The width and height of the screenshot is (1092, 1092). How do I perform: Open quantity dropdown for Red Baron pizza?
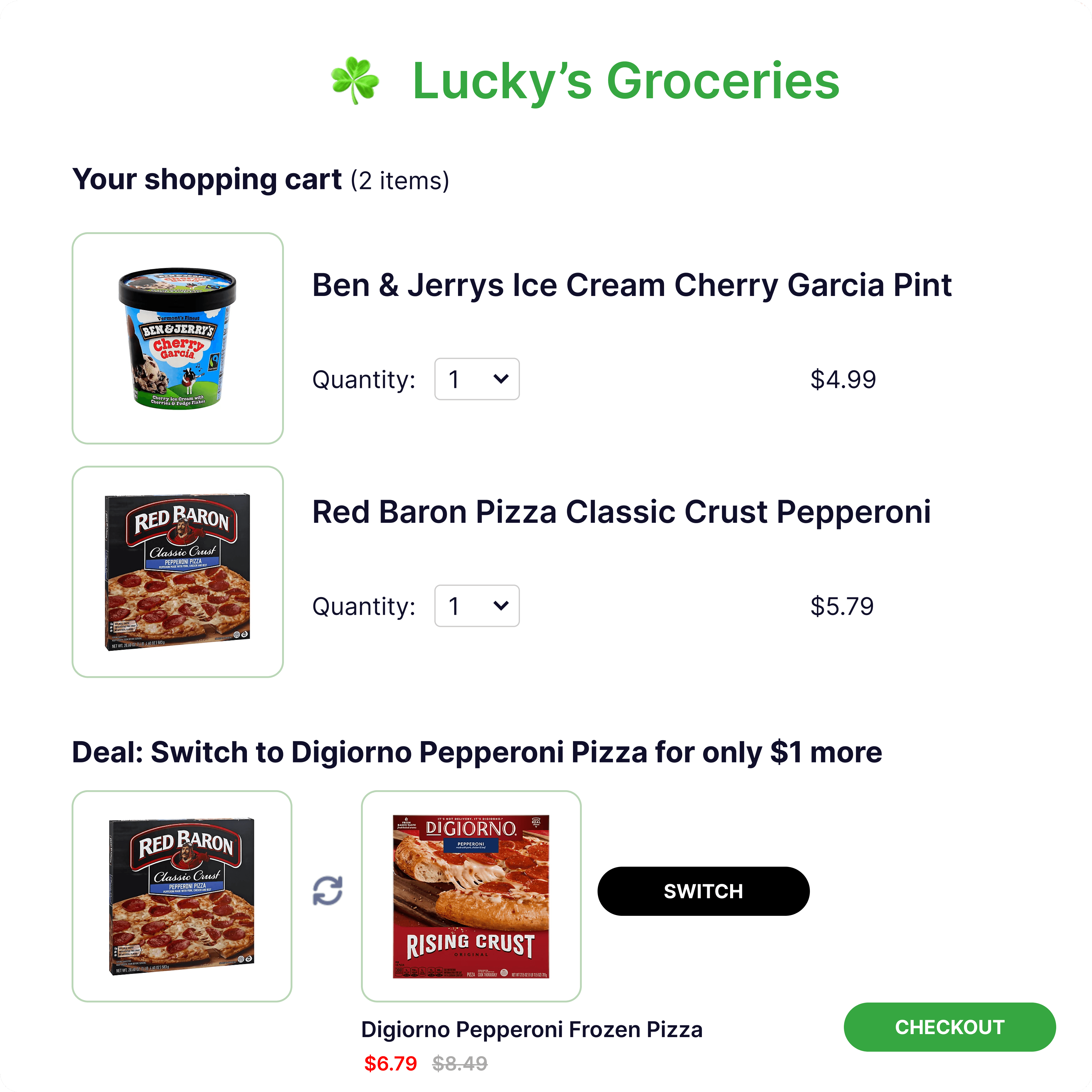tap(476, 605)
